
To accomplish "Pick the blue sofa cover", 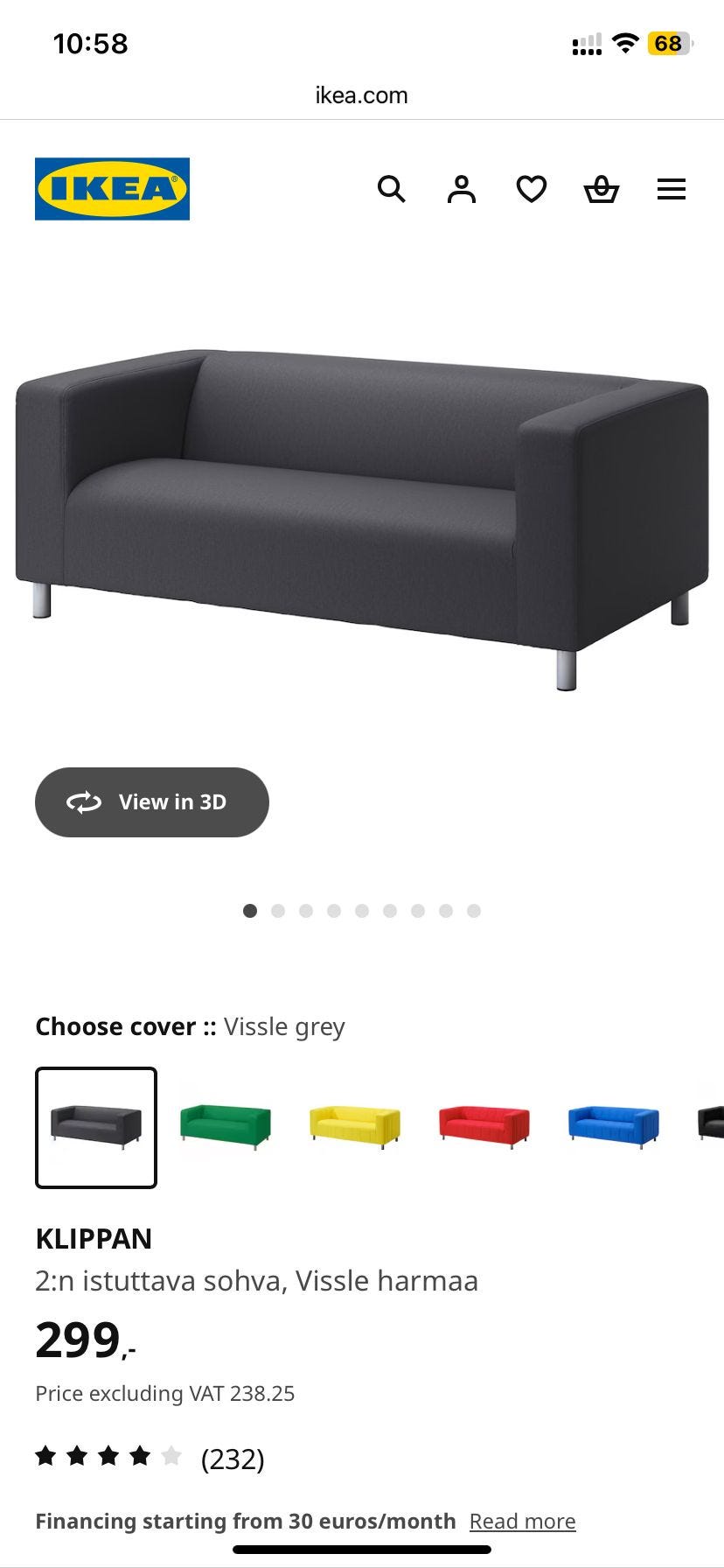I will click(x=614, y=1127).
